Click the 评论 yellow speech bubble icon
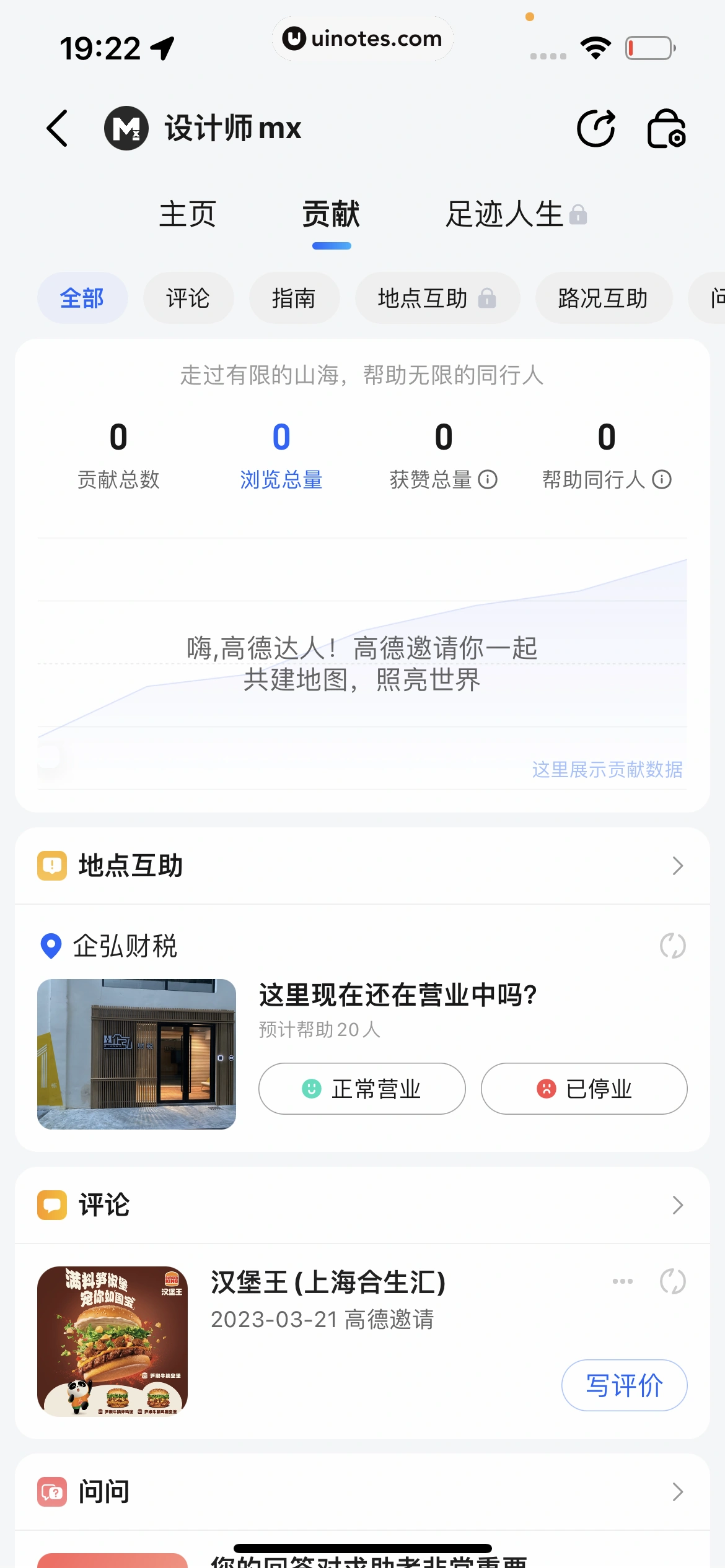The height and width of the screenshot is (1568, 725). point(53,1204)
